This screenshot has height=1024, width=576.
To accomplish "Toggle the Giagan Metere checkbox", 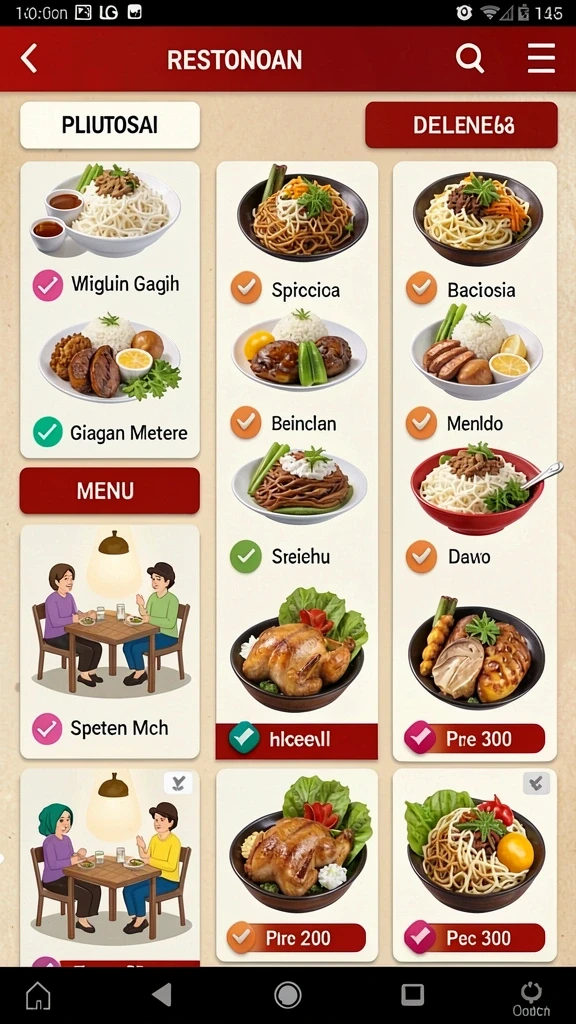I will pyautogui.click(x=48, y=432).
